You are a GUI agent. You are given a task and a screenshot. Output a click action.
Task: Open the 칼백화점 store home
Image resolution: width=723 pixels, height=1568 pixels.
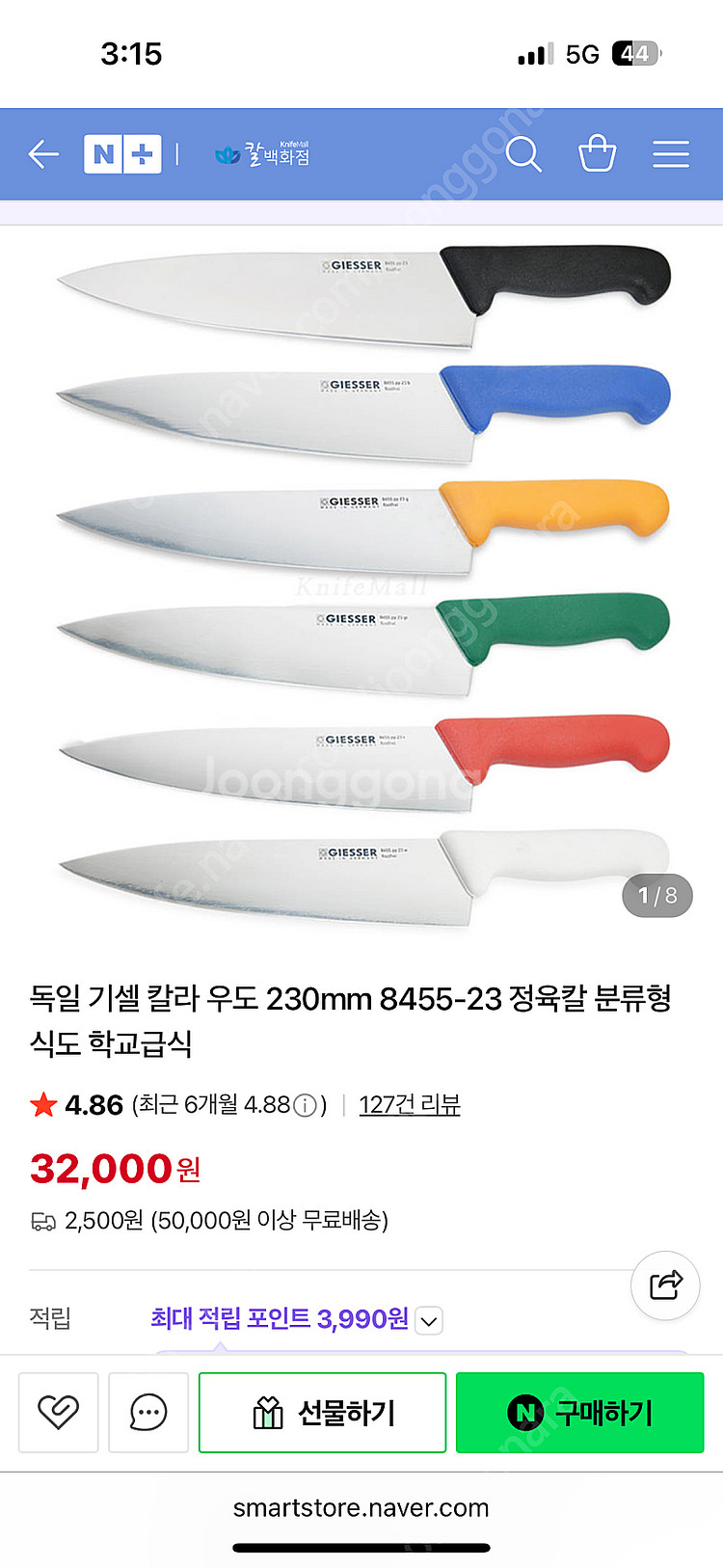(262, 154)
